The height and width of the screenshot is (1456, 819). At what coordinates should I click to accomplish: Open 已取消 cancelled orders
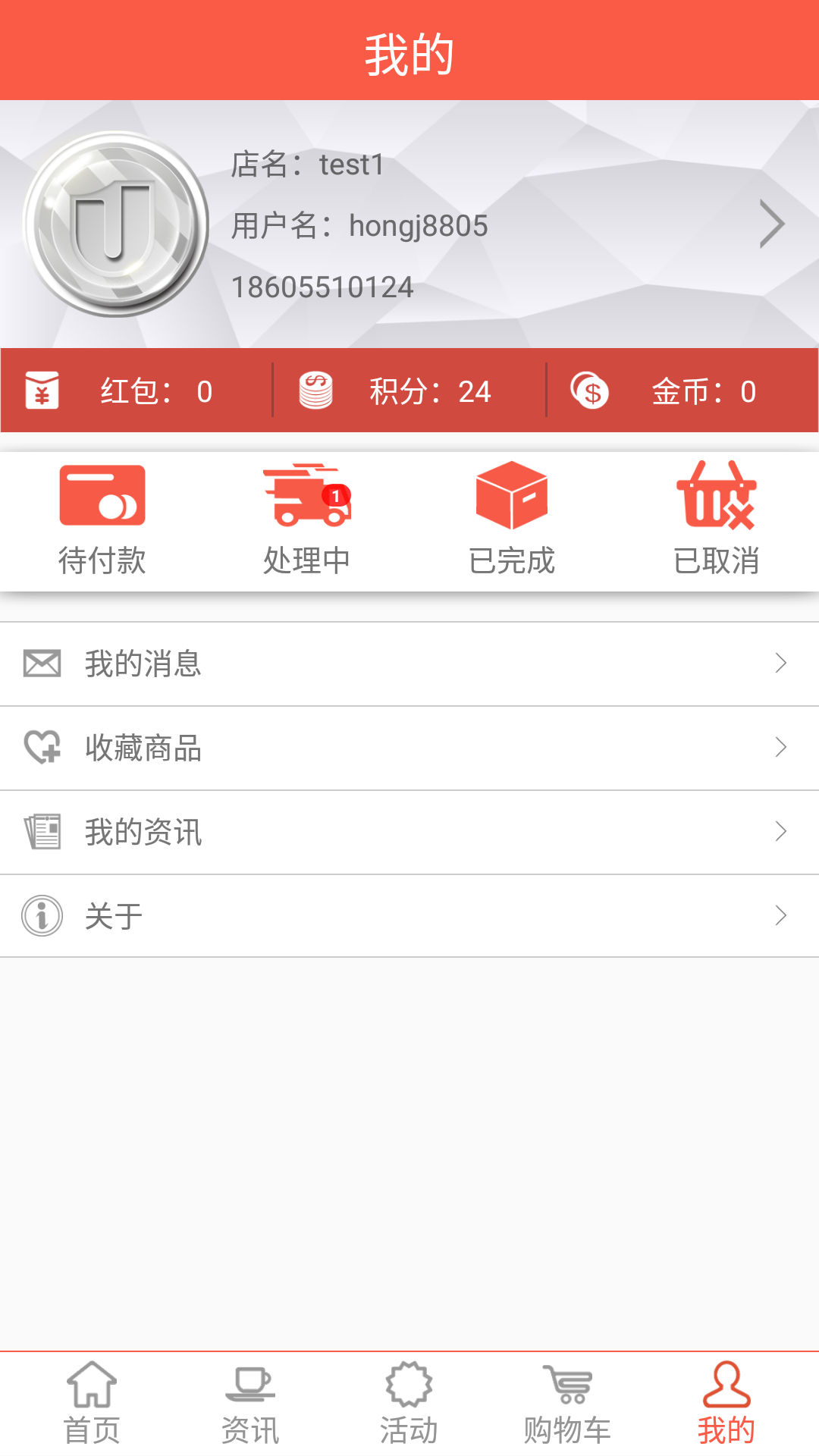click(x=717, y=520)
